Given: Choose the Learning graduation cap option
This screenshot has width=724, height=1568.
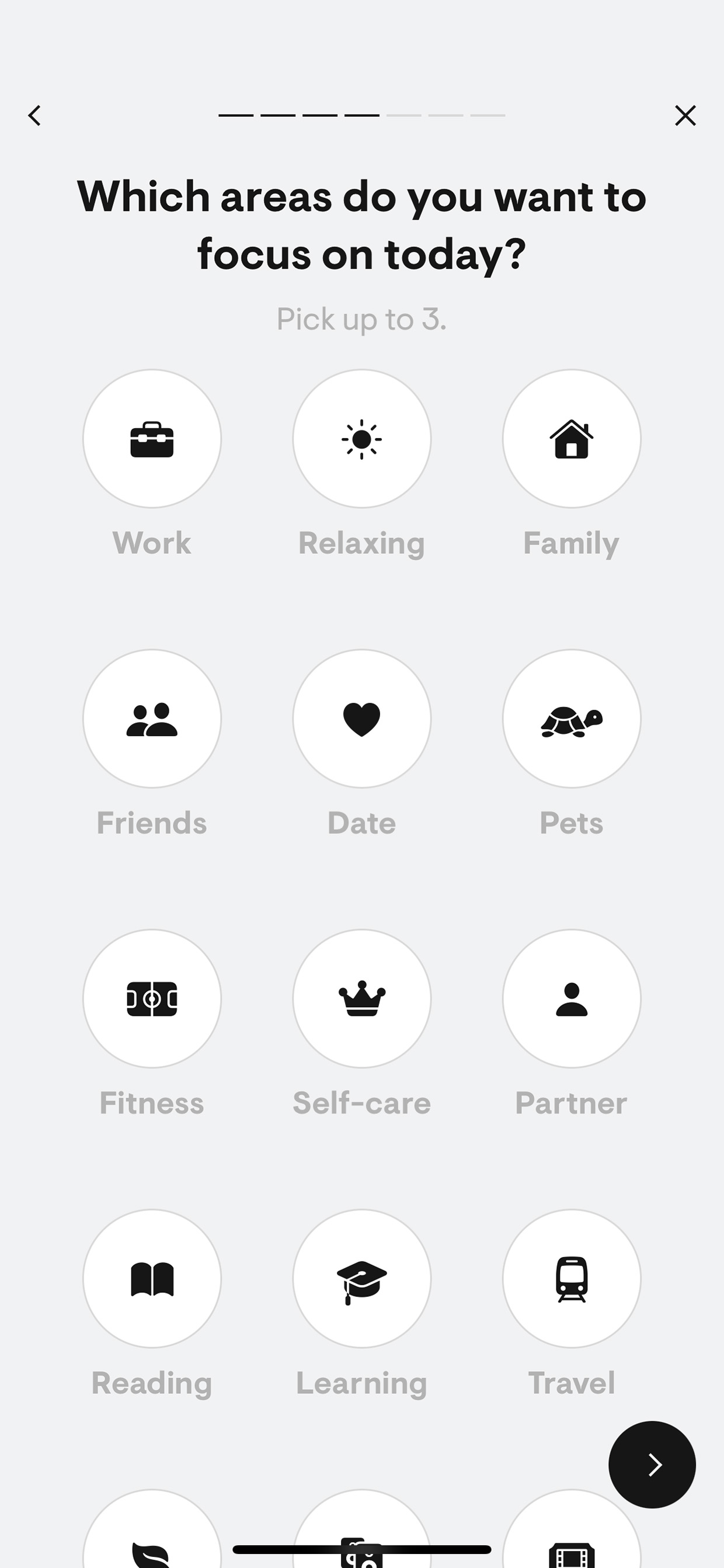Looking at the screenshot, I should click(x=361, y=1278).
